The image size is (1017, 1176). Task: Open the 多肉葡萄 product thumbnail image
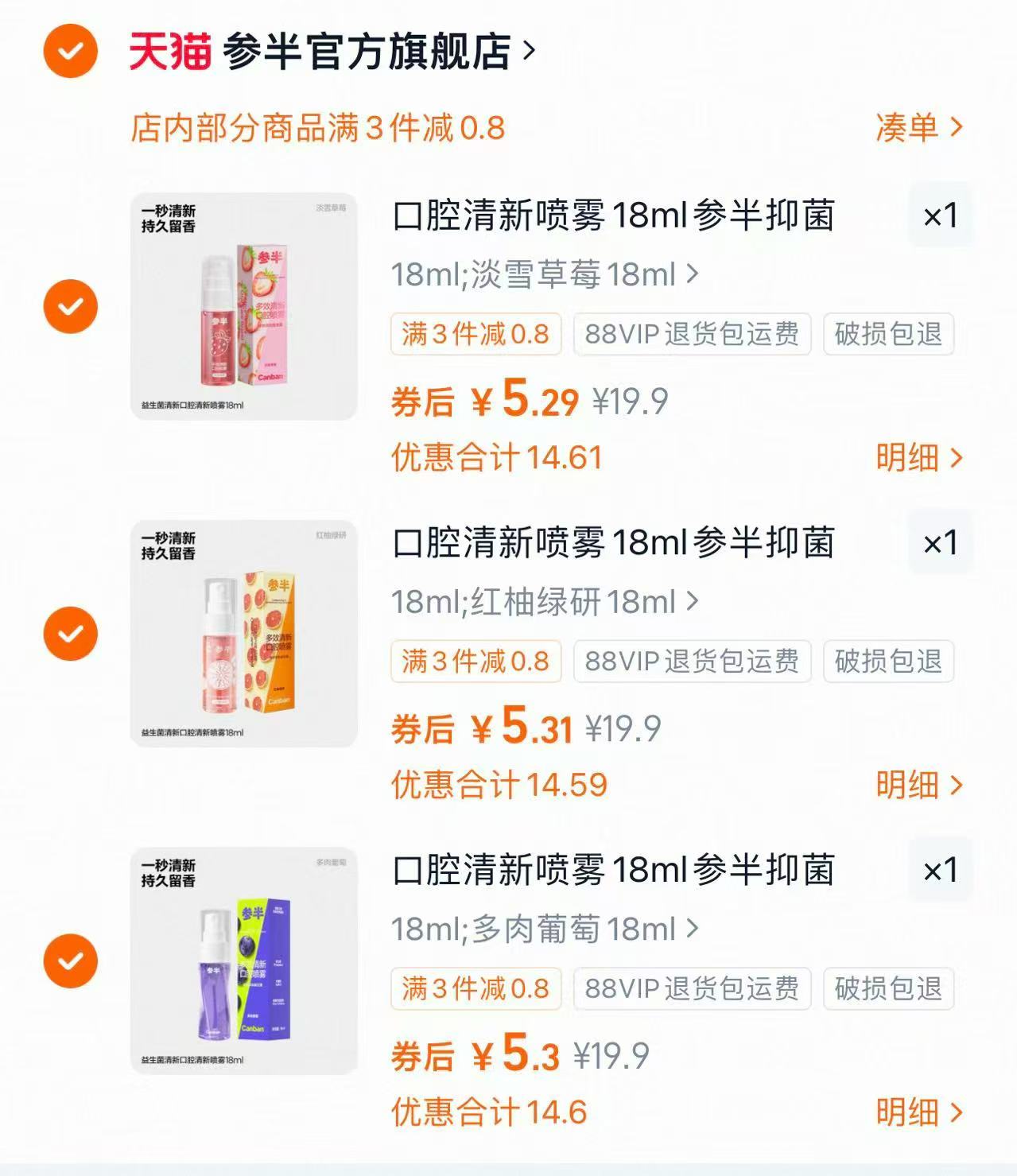coord(243,960)
